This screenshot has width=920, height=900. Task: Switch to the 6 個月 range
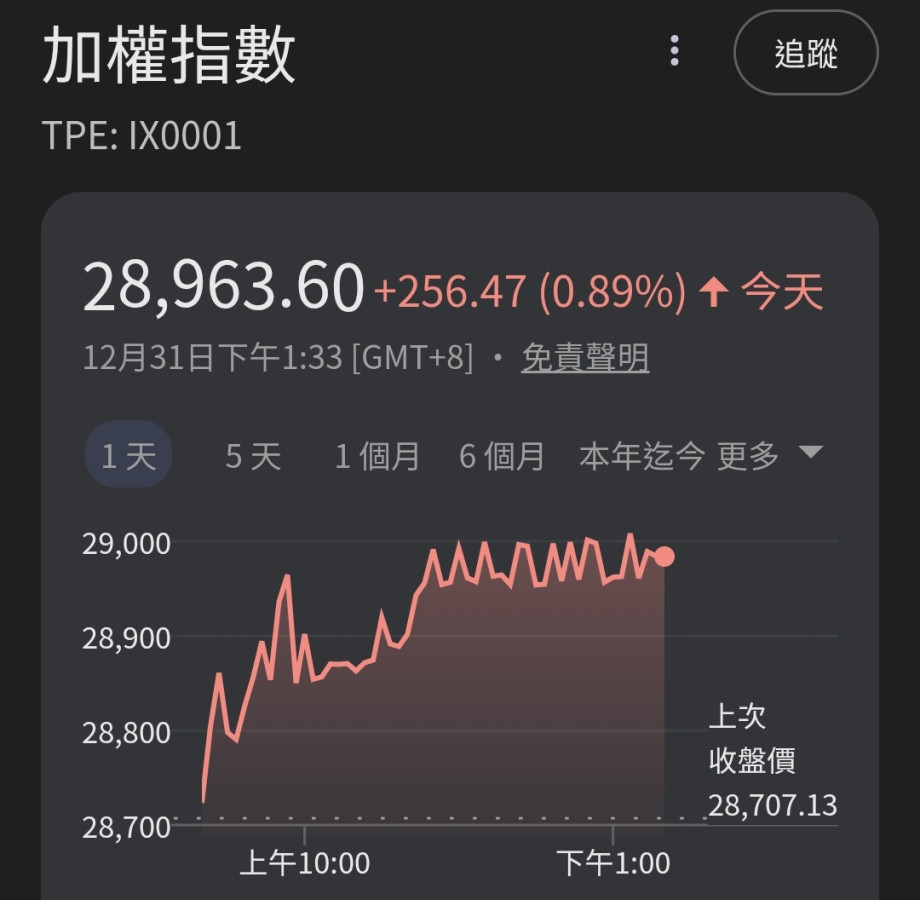coord(502,456)
